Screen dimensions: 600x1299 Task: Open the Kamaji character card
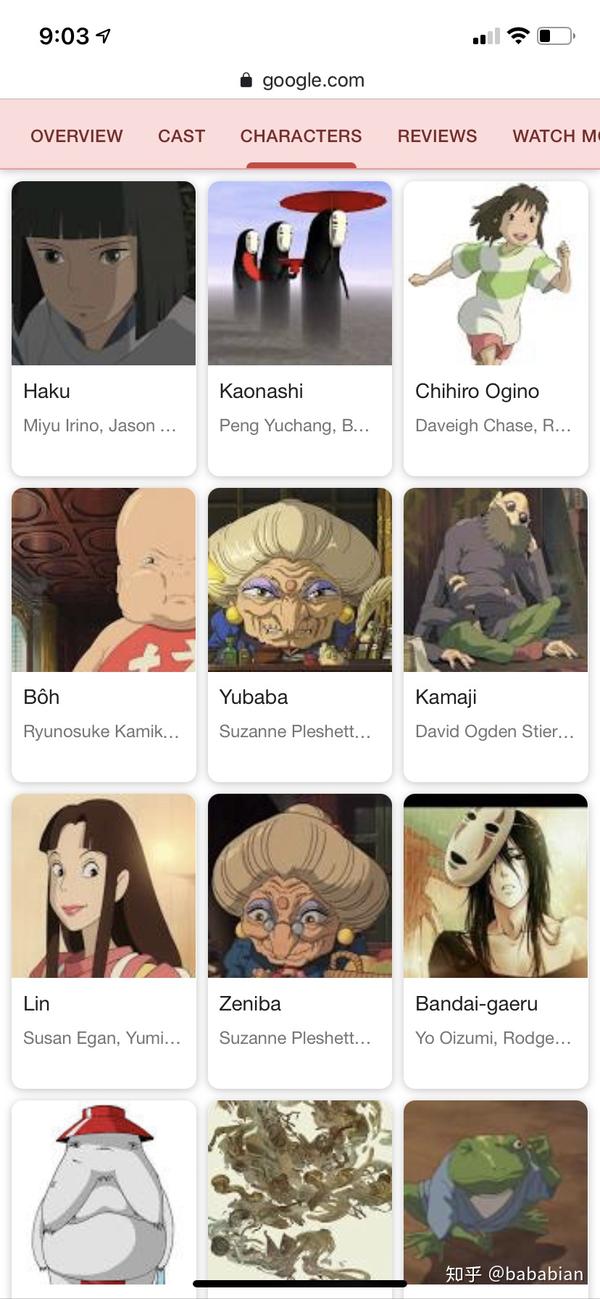tap(495, 634)
